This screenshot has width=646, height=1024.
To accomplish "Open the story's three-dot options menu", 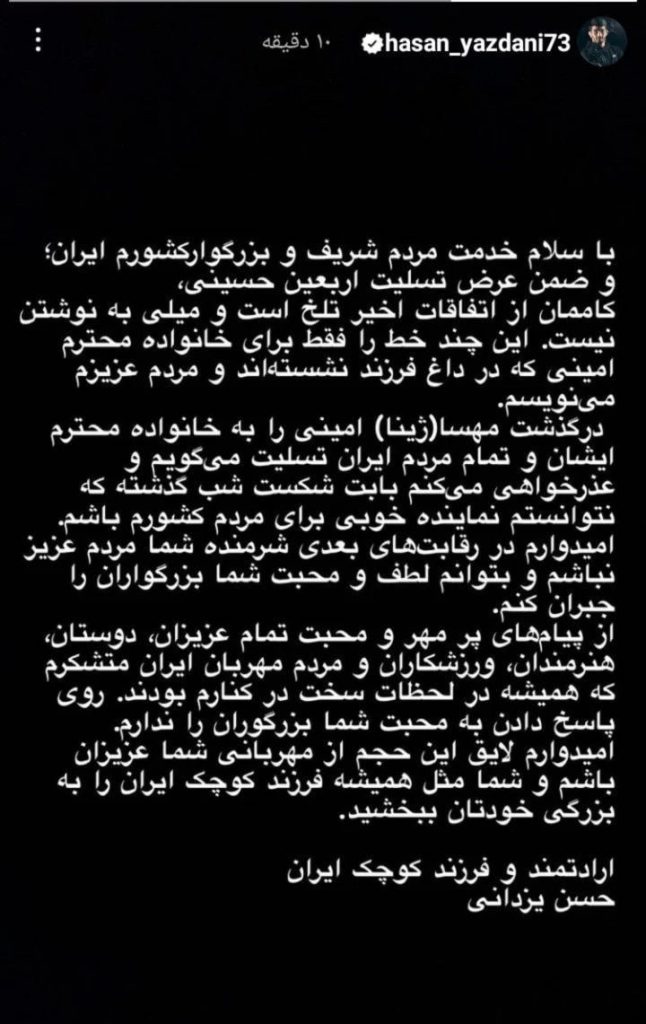I will (x=38, y=41).
